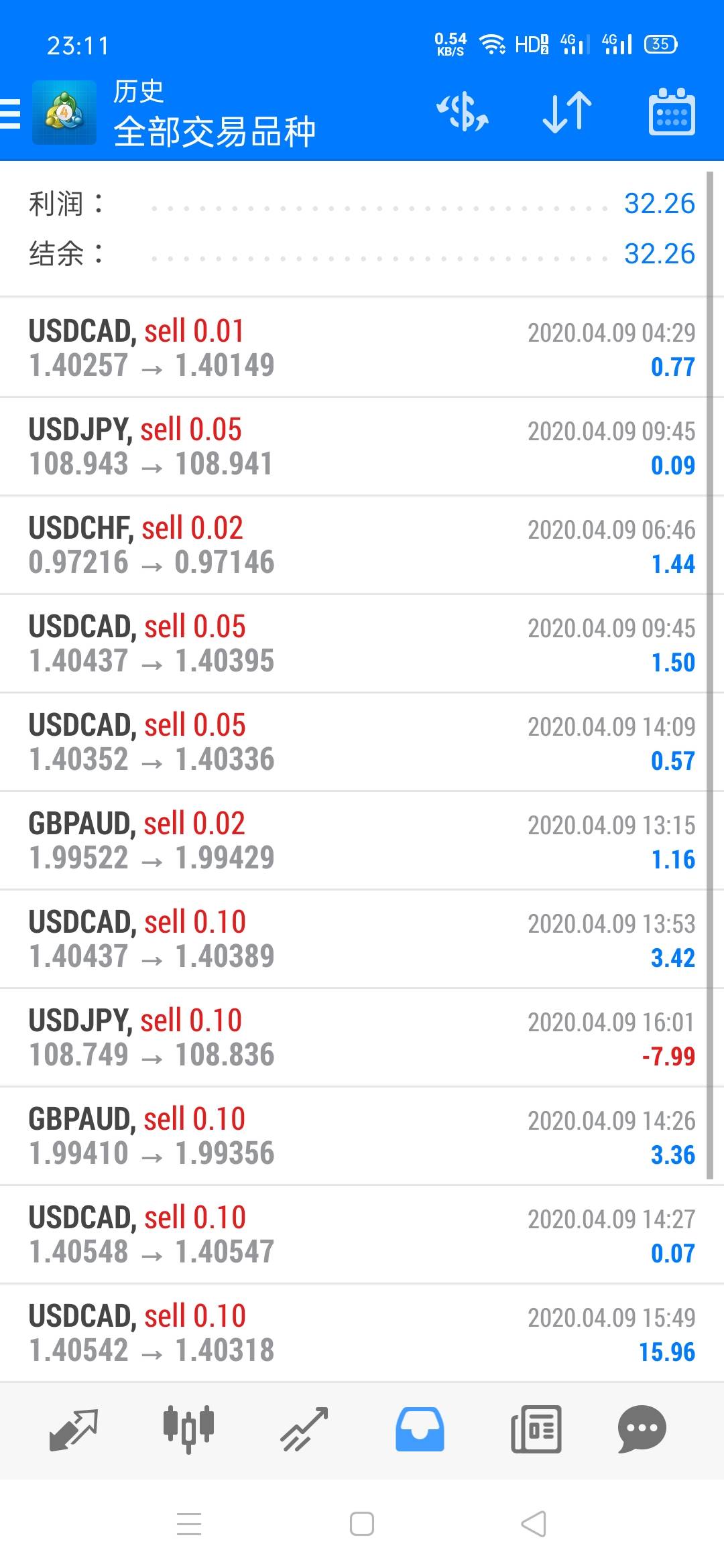Open the calendar date range picker

[x=671, y=111]
